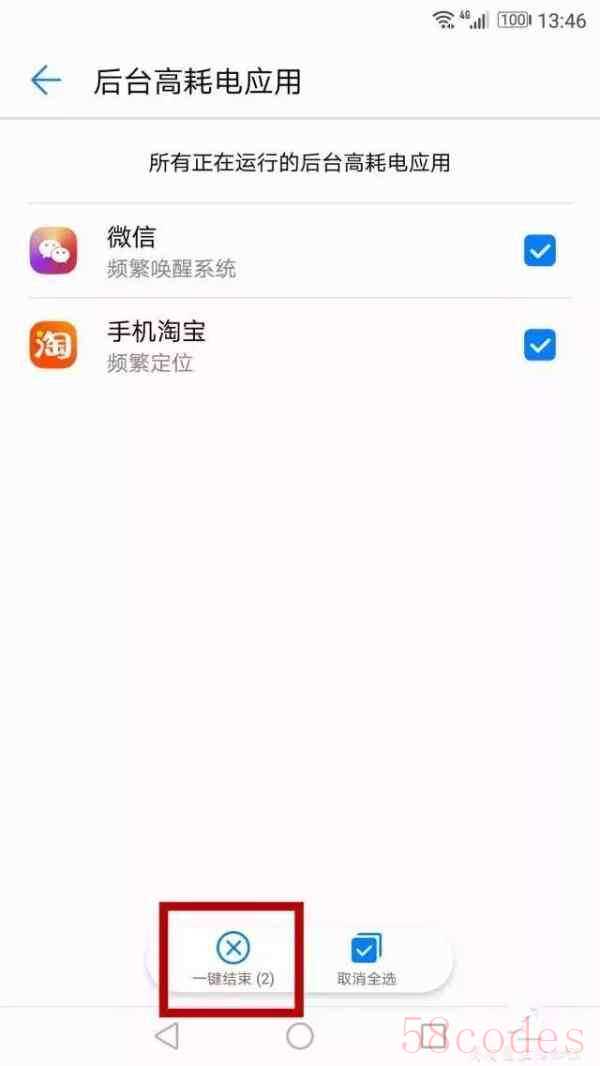600x1066 pixels.
Task: Go back with the top-left arrow
Action: 46,81
